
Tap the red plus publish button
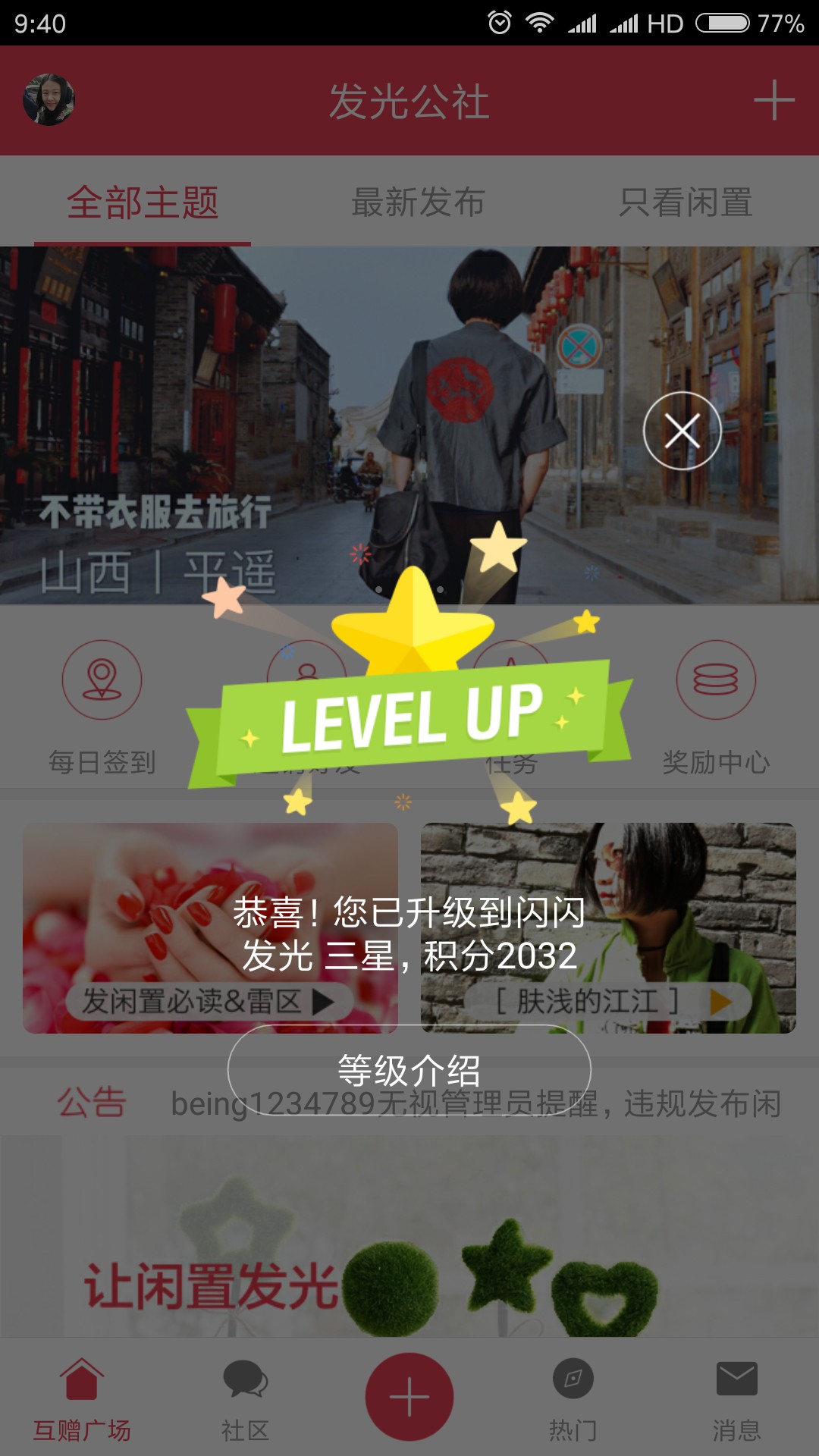pos(409,1397)
